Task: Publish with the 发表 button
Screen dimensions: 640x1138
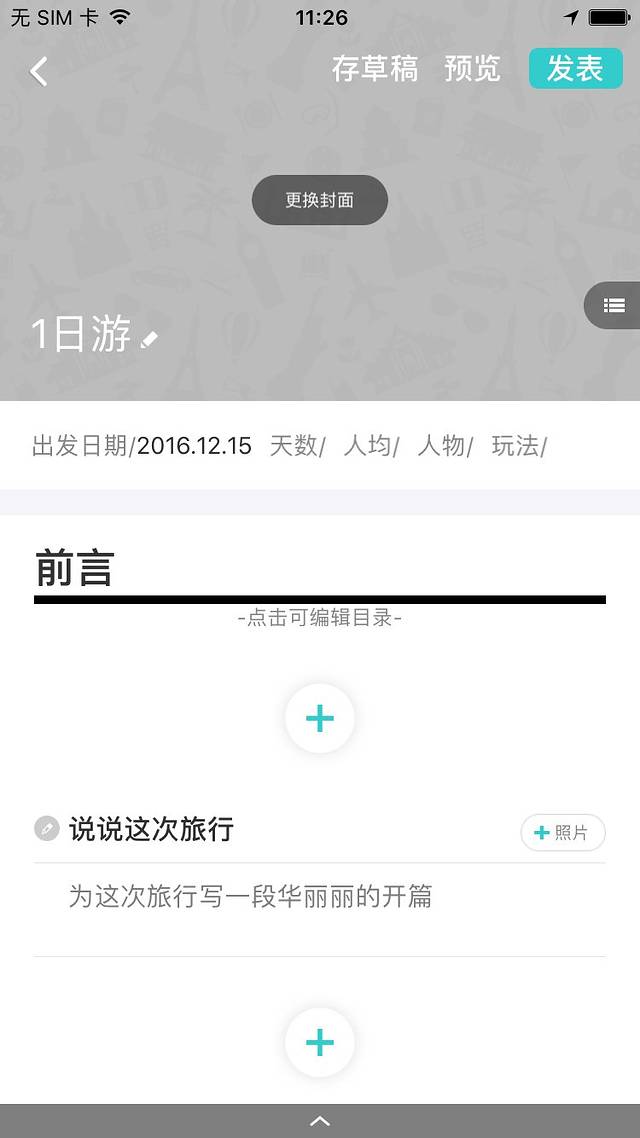Action: pyautogui.click(x=575, y=69)
